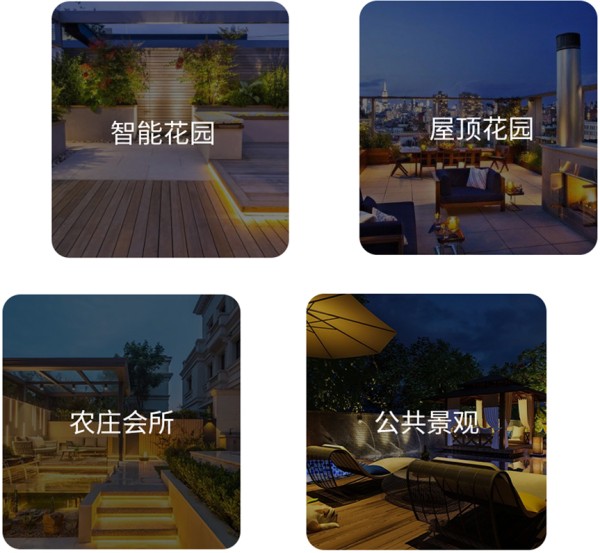View the 农庄会所 category
Viewport: 600px width, 553px height.
pyautogui.click(x=121, y=422)
